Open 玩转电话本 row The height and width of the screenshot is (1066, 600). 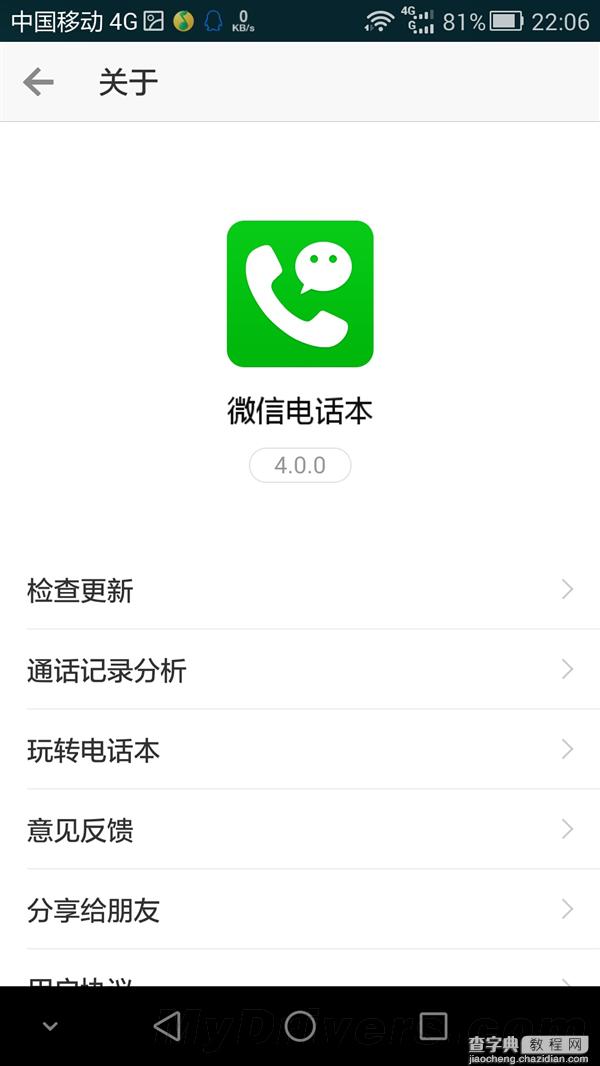click(x=300, y=750)
